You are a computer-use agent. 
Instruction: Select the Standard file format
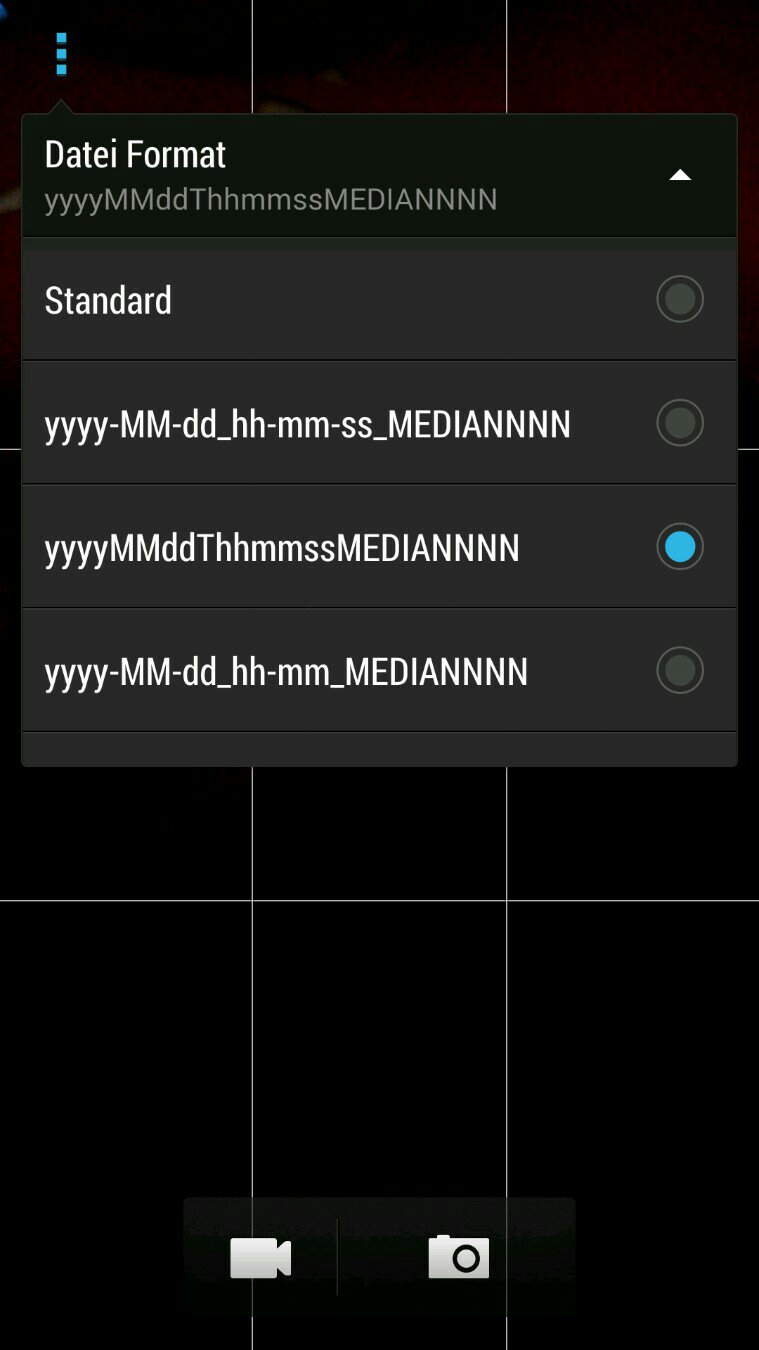pyautogui.click(x=379, y=300)
